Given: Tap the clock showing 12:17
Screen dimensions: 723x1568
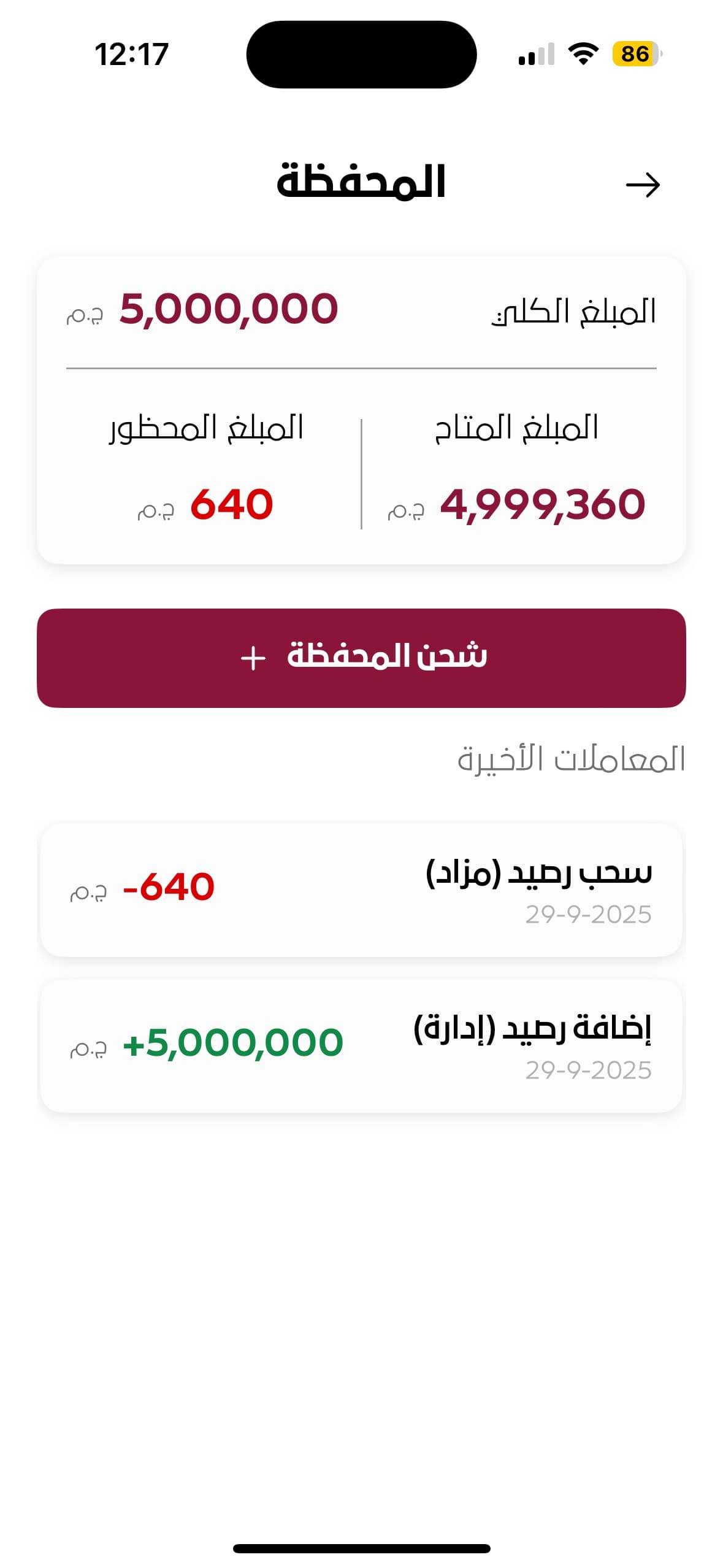Looking at the screenshot, I should pyautogui.click(x=130, y=54).
